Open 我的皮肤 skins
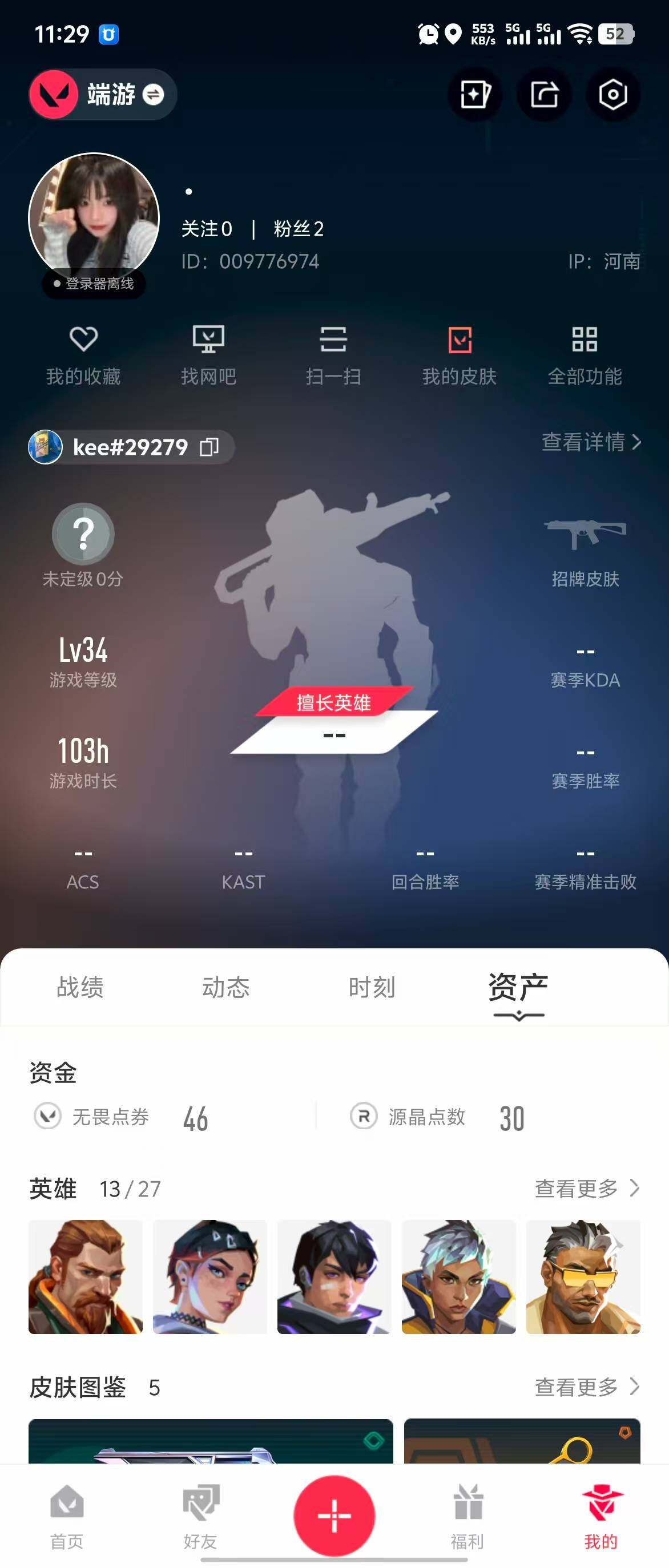This screenshot has height=1568, width=669. 460,356
